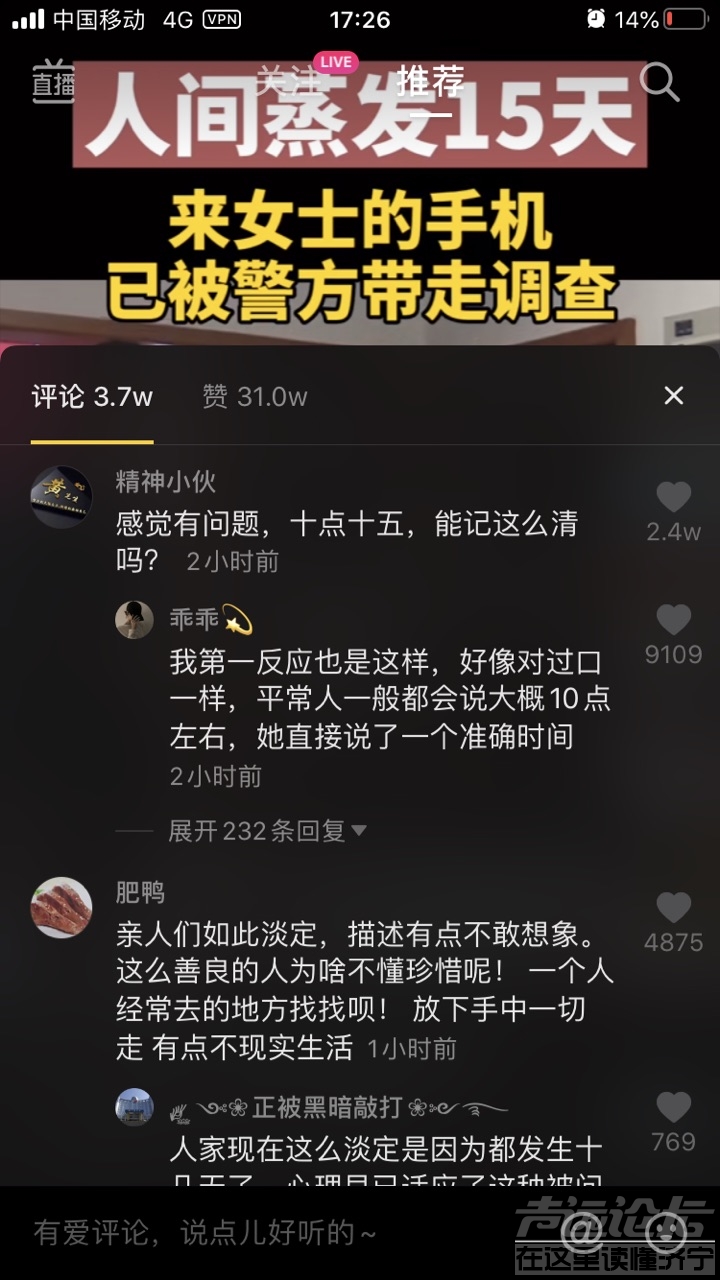Open 乖乖's profile avatar
The image size is (720, 1280).
click(134, 620)
